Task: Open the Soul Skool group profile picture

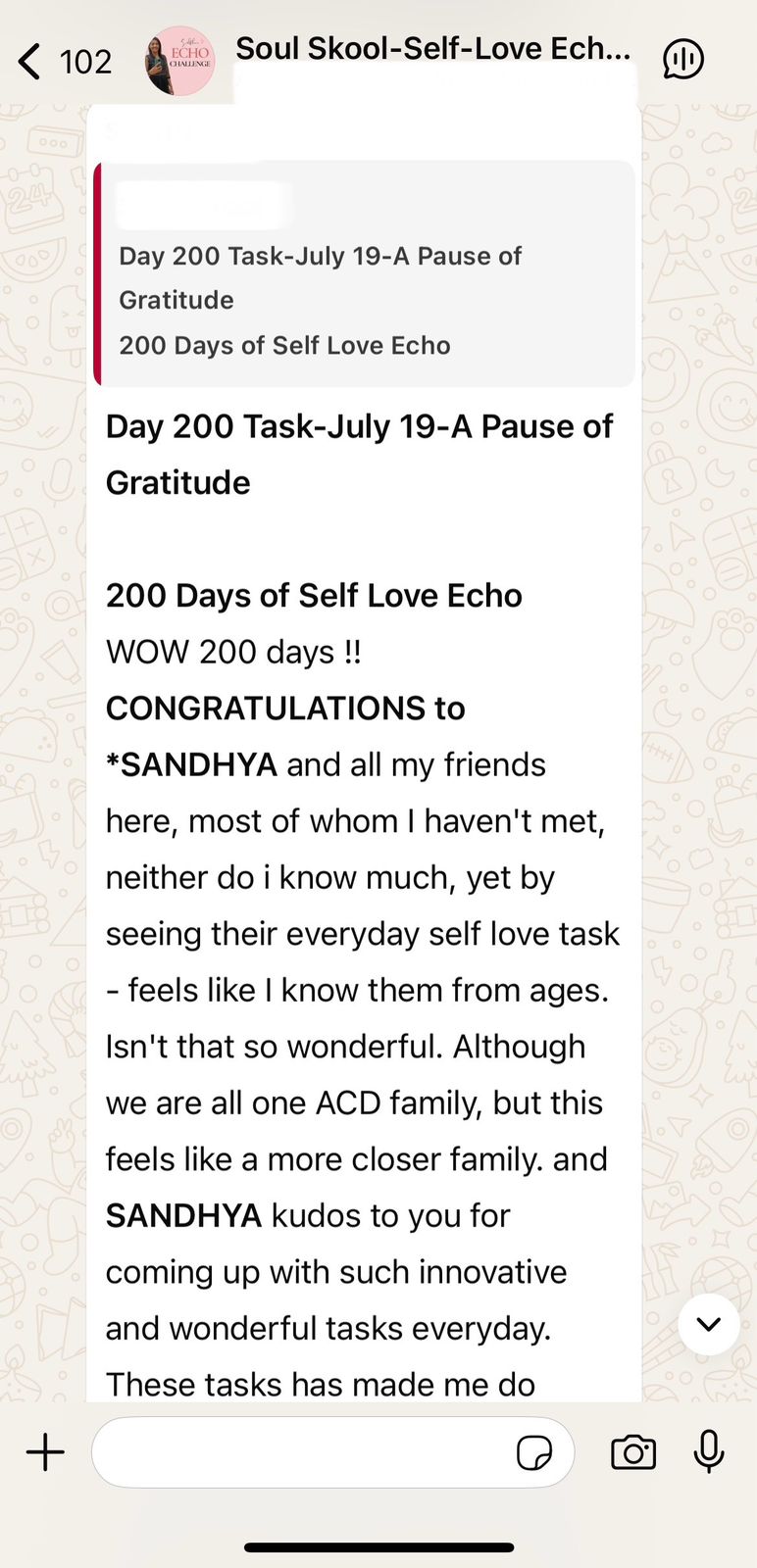Action: tap(179, 61)
